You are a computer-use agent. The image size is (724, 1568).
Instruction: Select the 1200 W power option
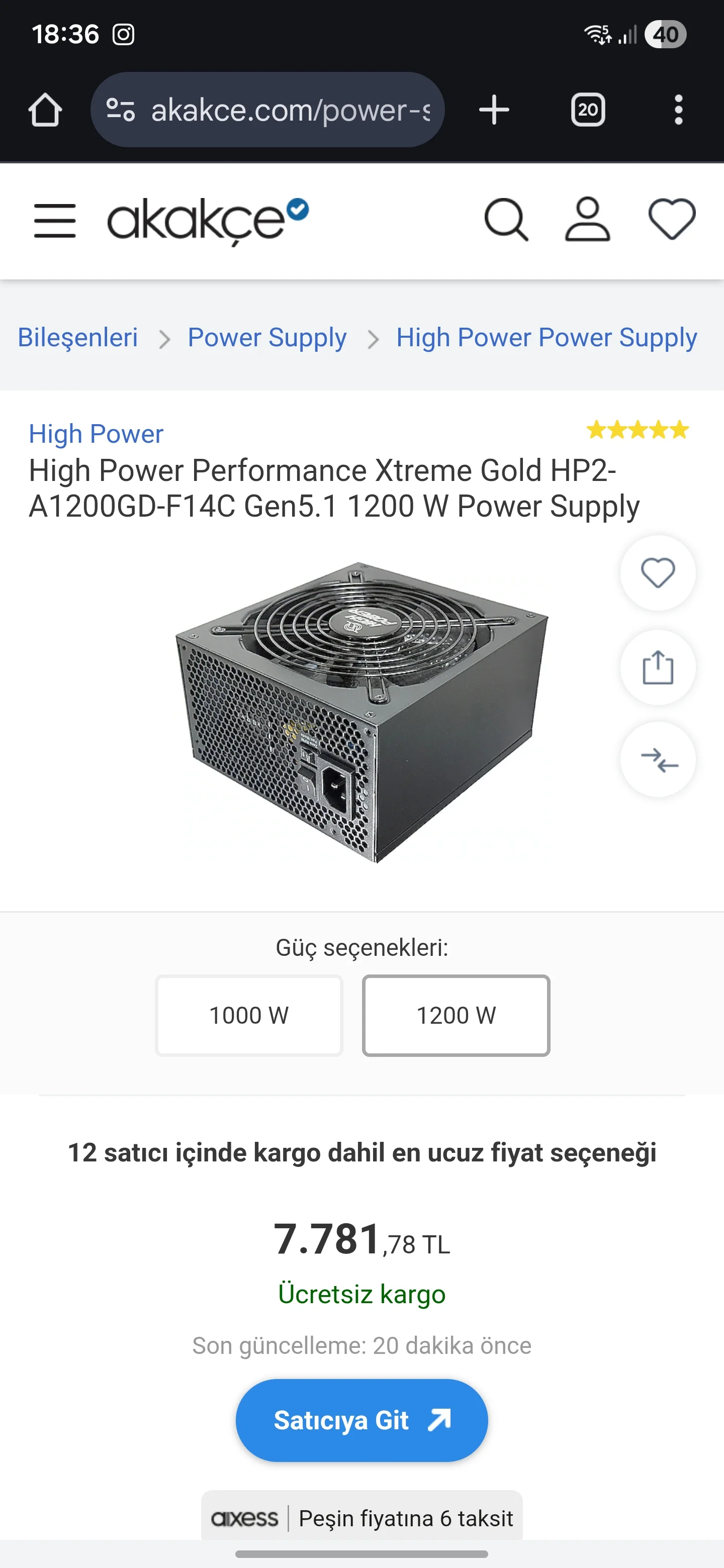[x=456, y=1015]
